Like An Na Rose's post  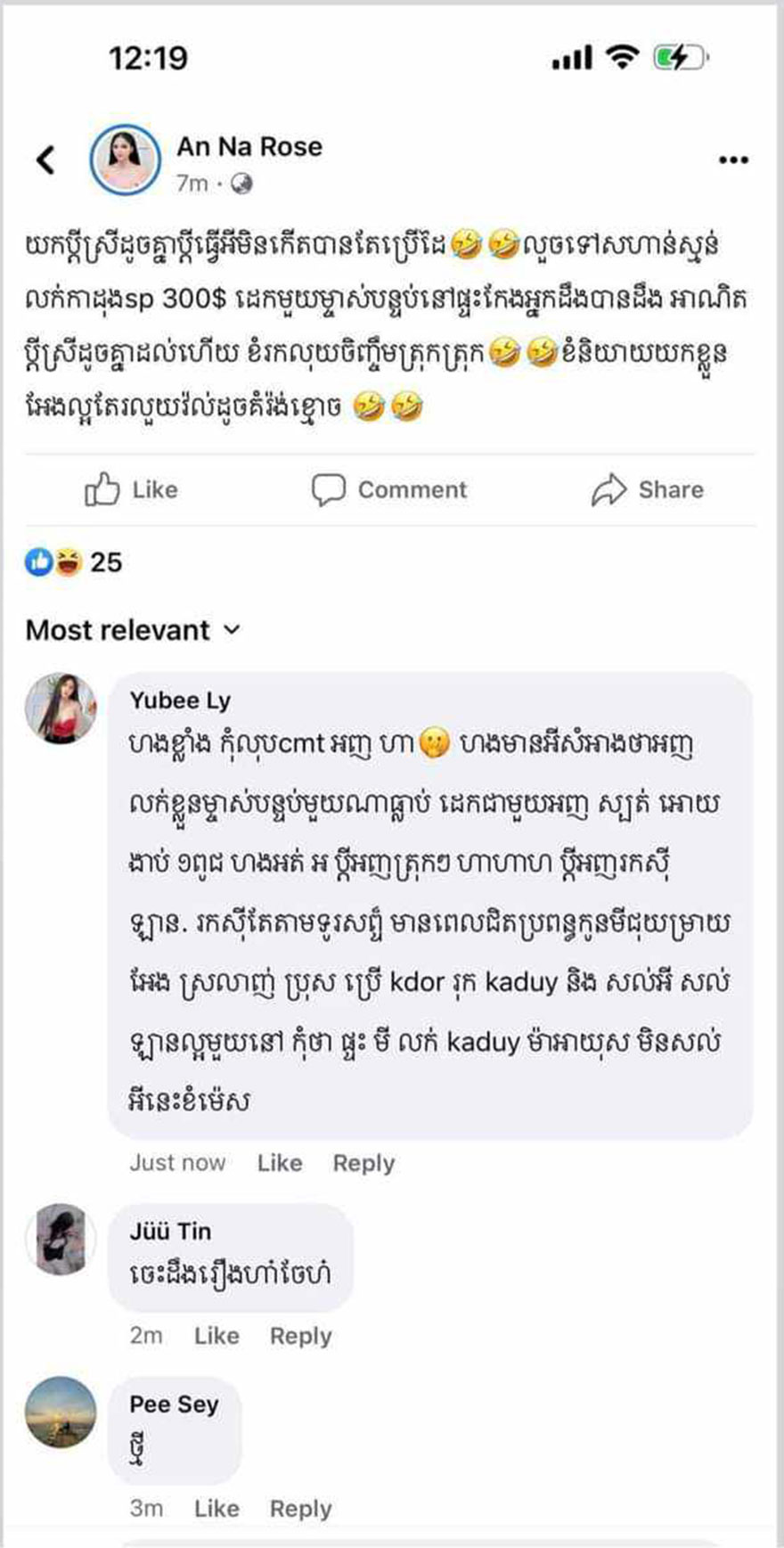[x=131, y=490]
